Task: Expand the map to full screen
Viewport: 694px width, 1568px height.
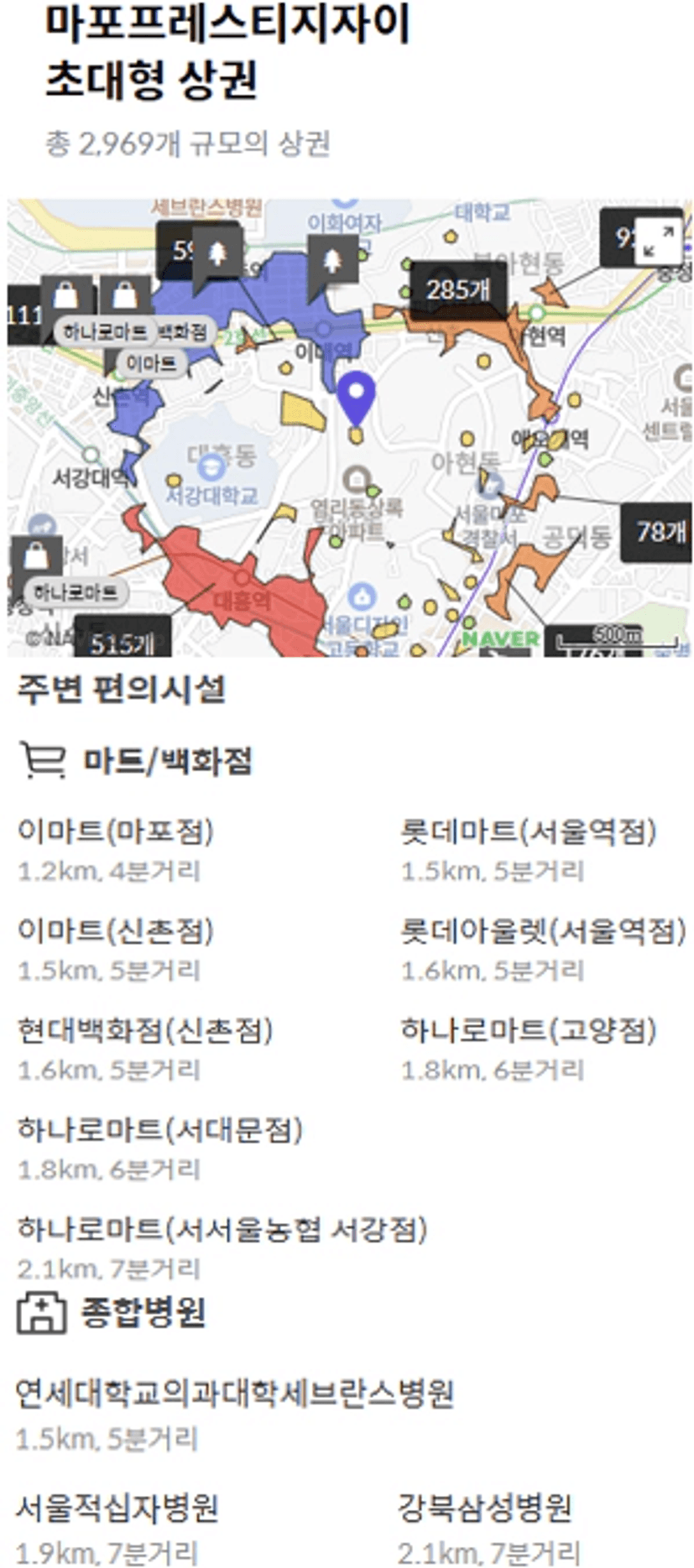Action: coord(659,241)
